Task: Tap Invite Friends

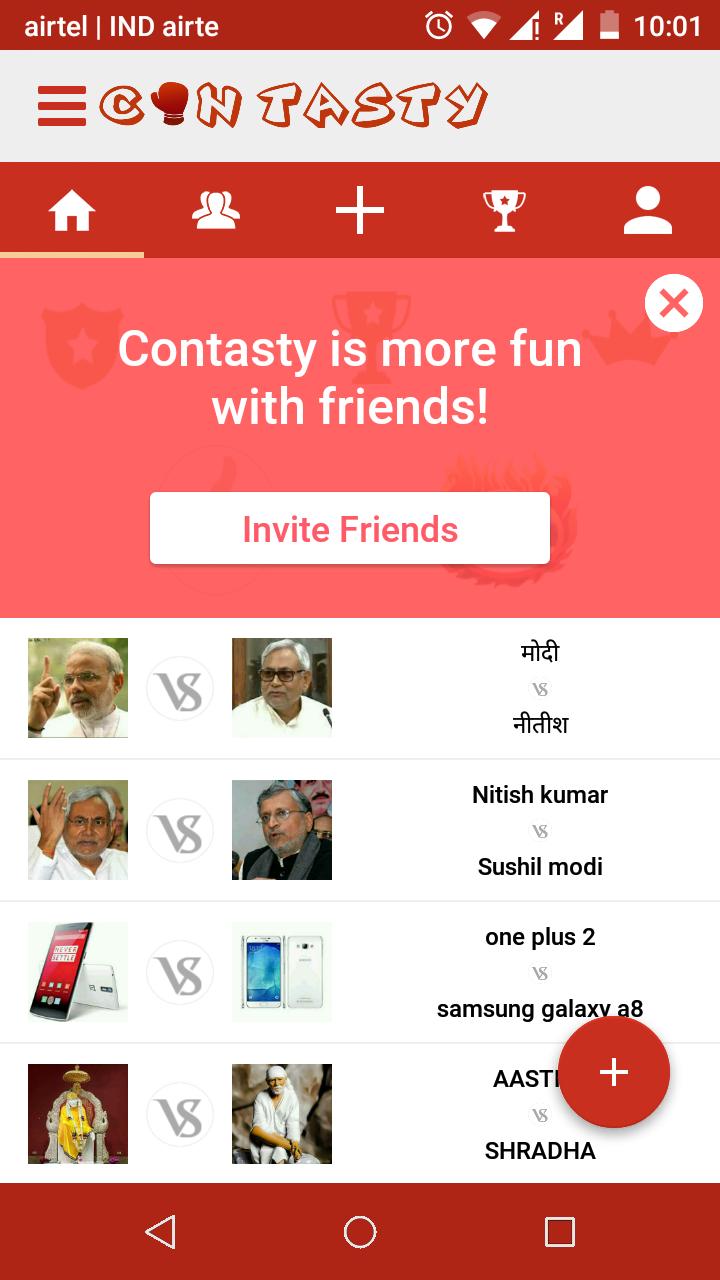Action: coord(349,528)
